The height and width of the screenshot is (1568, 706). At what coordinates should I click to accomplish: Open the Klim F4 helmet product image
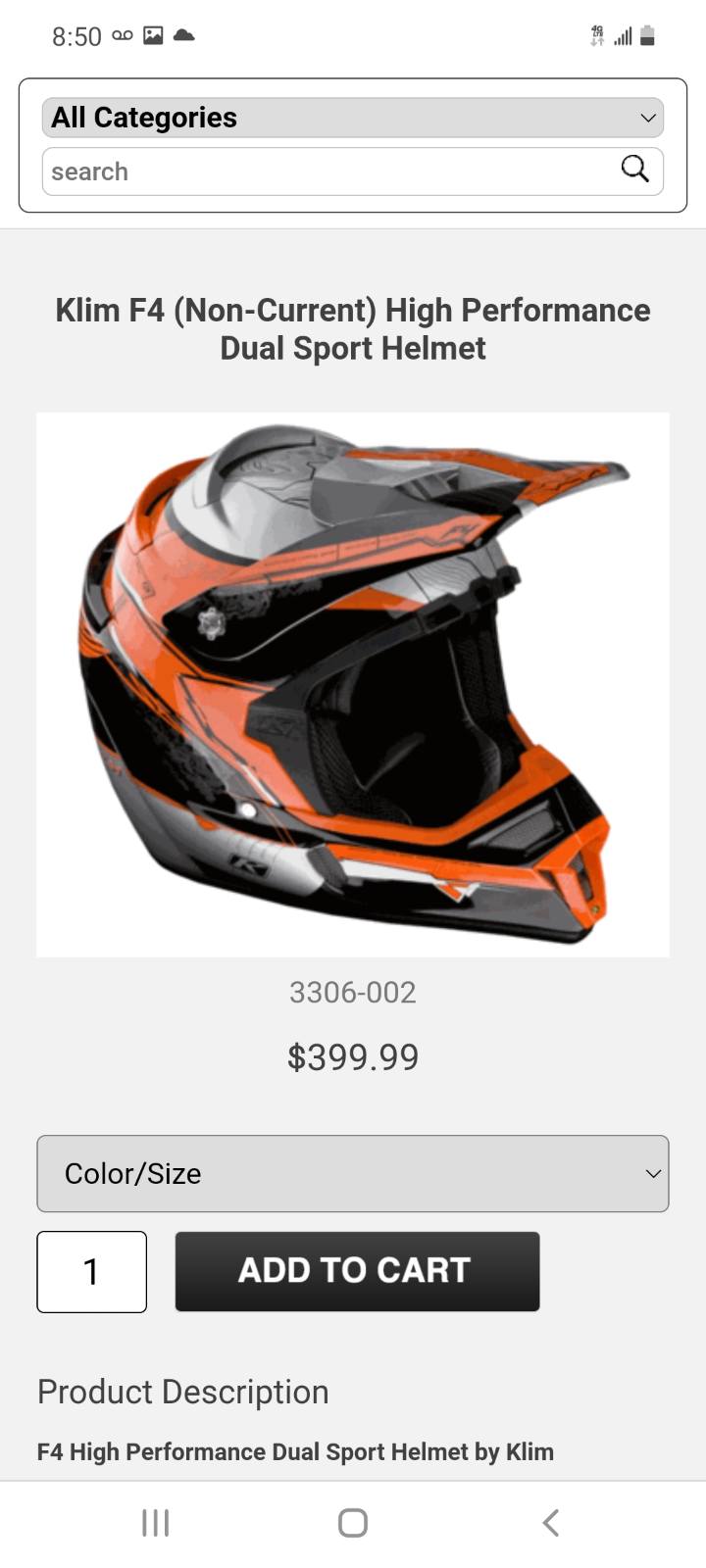point(353,684)
